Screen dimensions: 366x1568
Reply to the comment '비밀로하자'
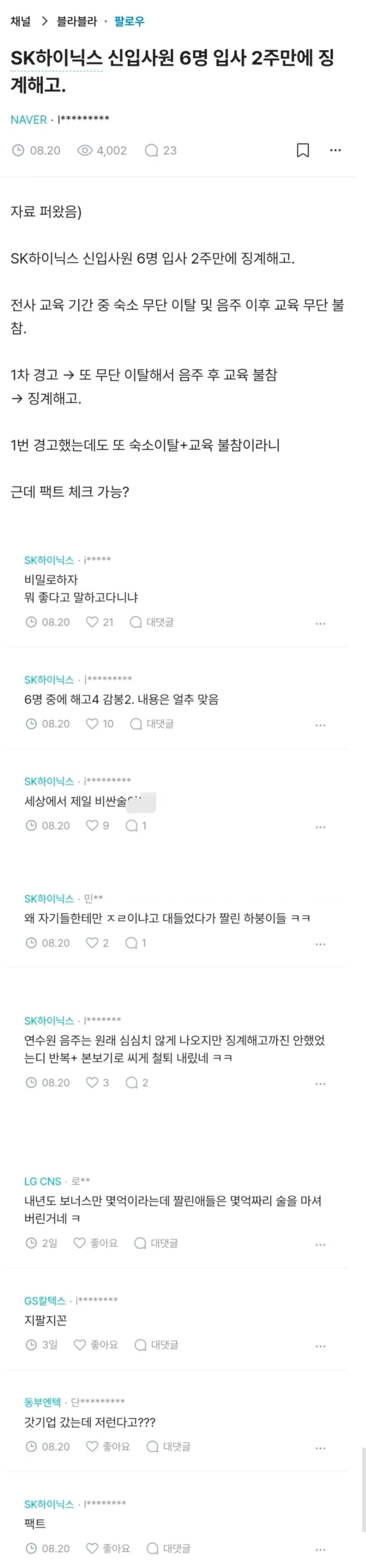click(152, 622)
